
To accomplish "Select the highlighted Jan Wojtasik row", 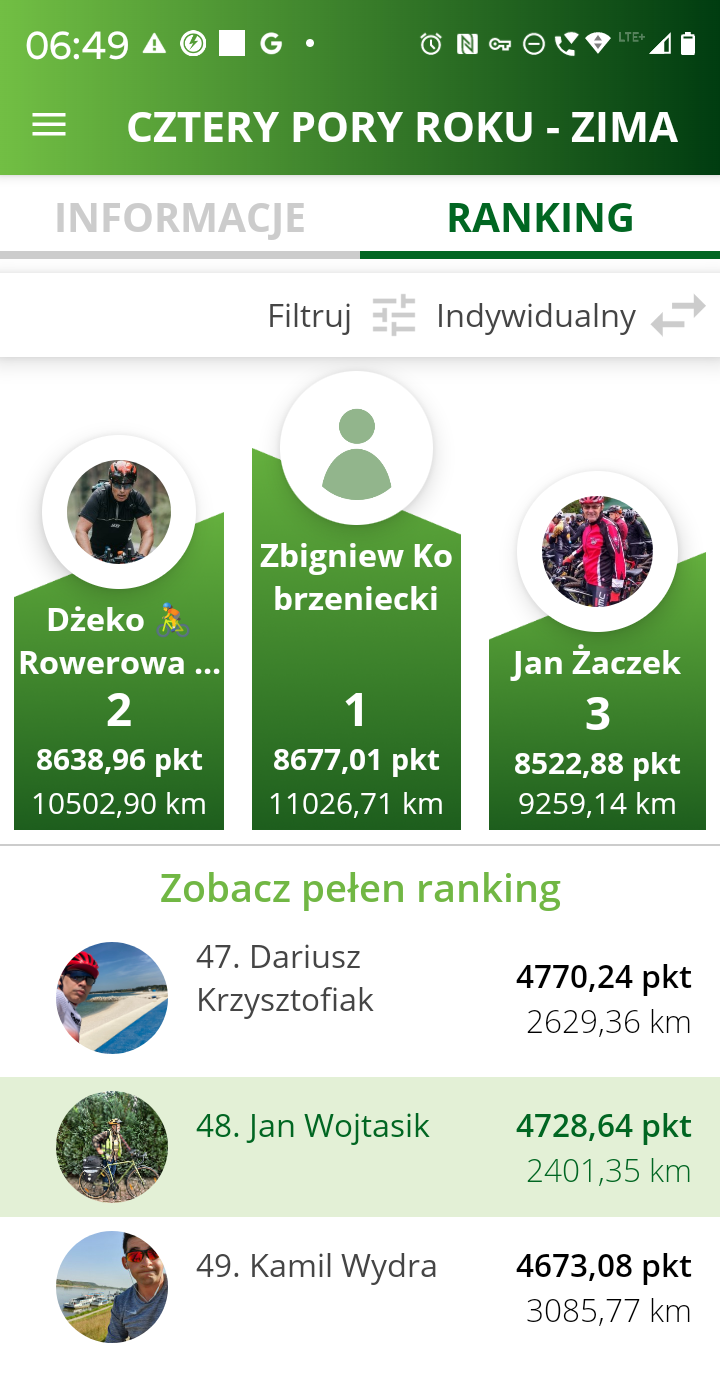I will pos(360,1147).
